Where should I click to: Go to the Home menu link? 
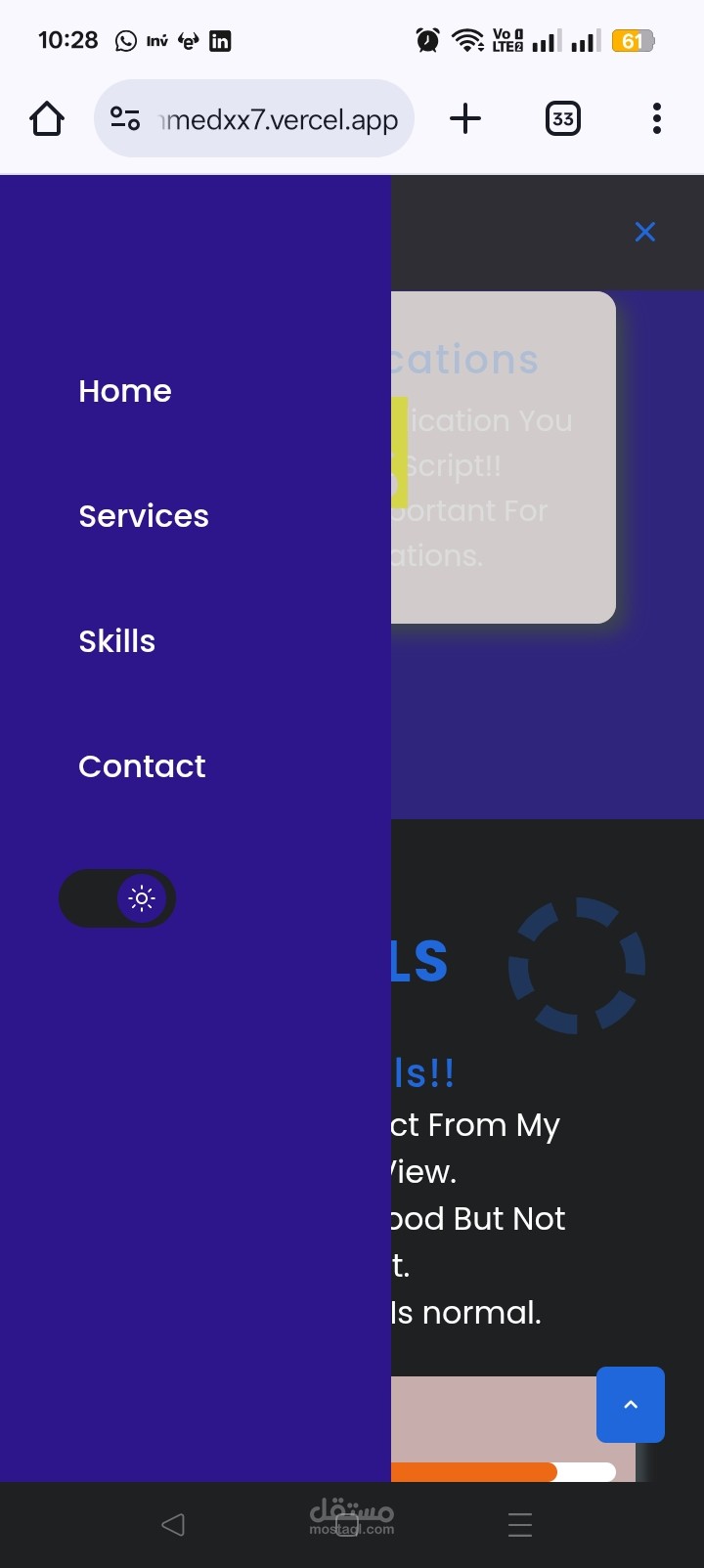coord(125,391)
